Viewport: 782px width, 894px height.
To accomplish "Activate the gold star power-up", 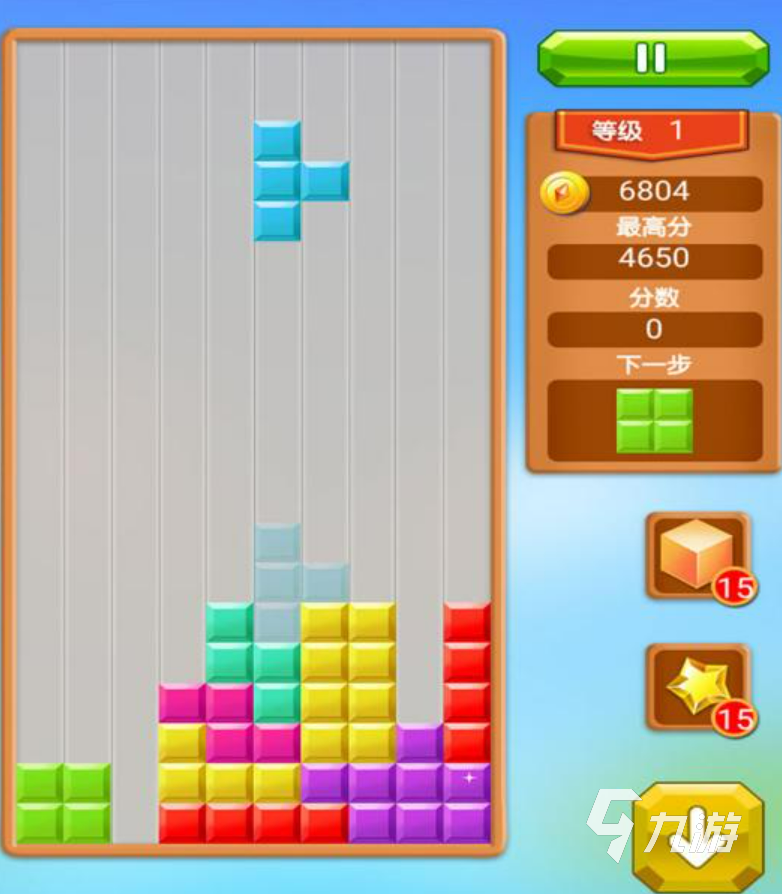I will 697,687.
